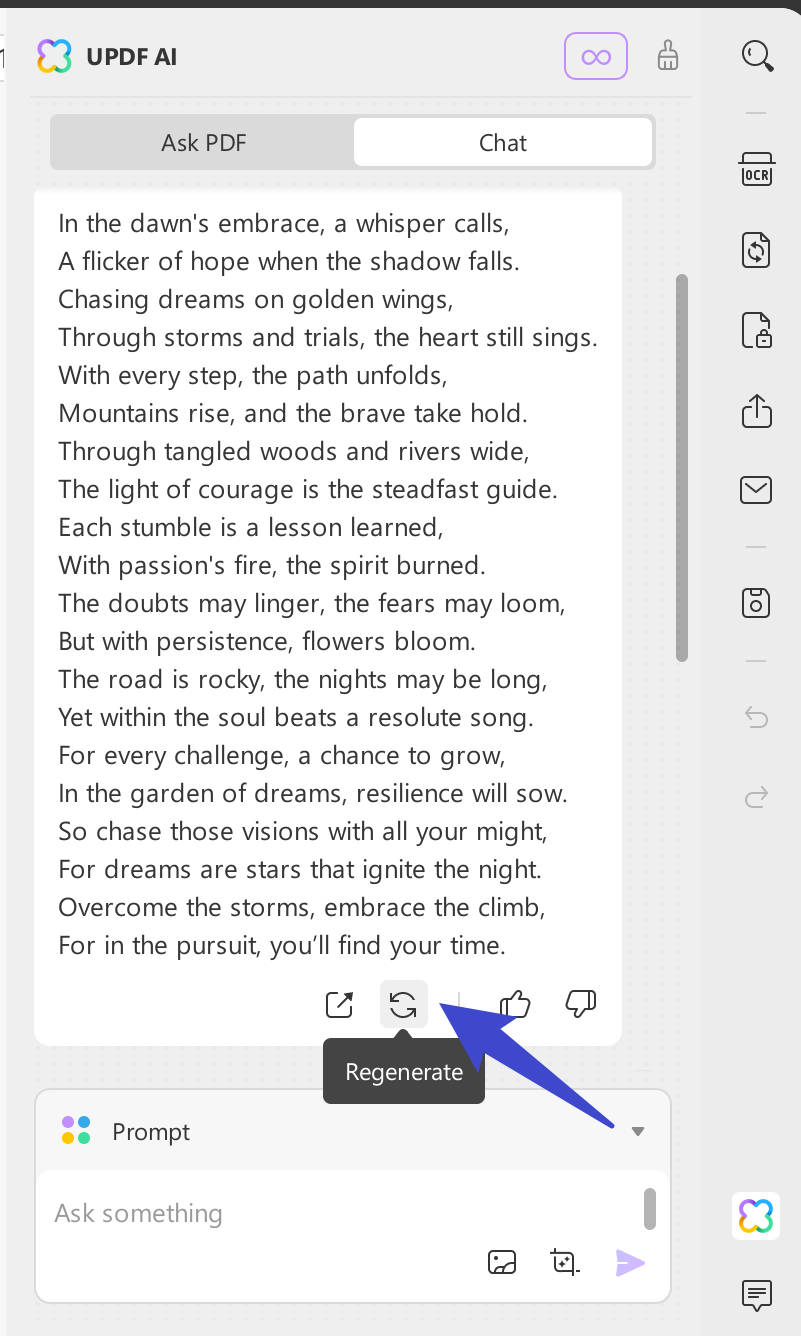Send a message with the purple send arrow

tap(630, 1262)
